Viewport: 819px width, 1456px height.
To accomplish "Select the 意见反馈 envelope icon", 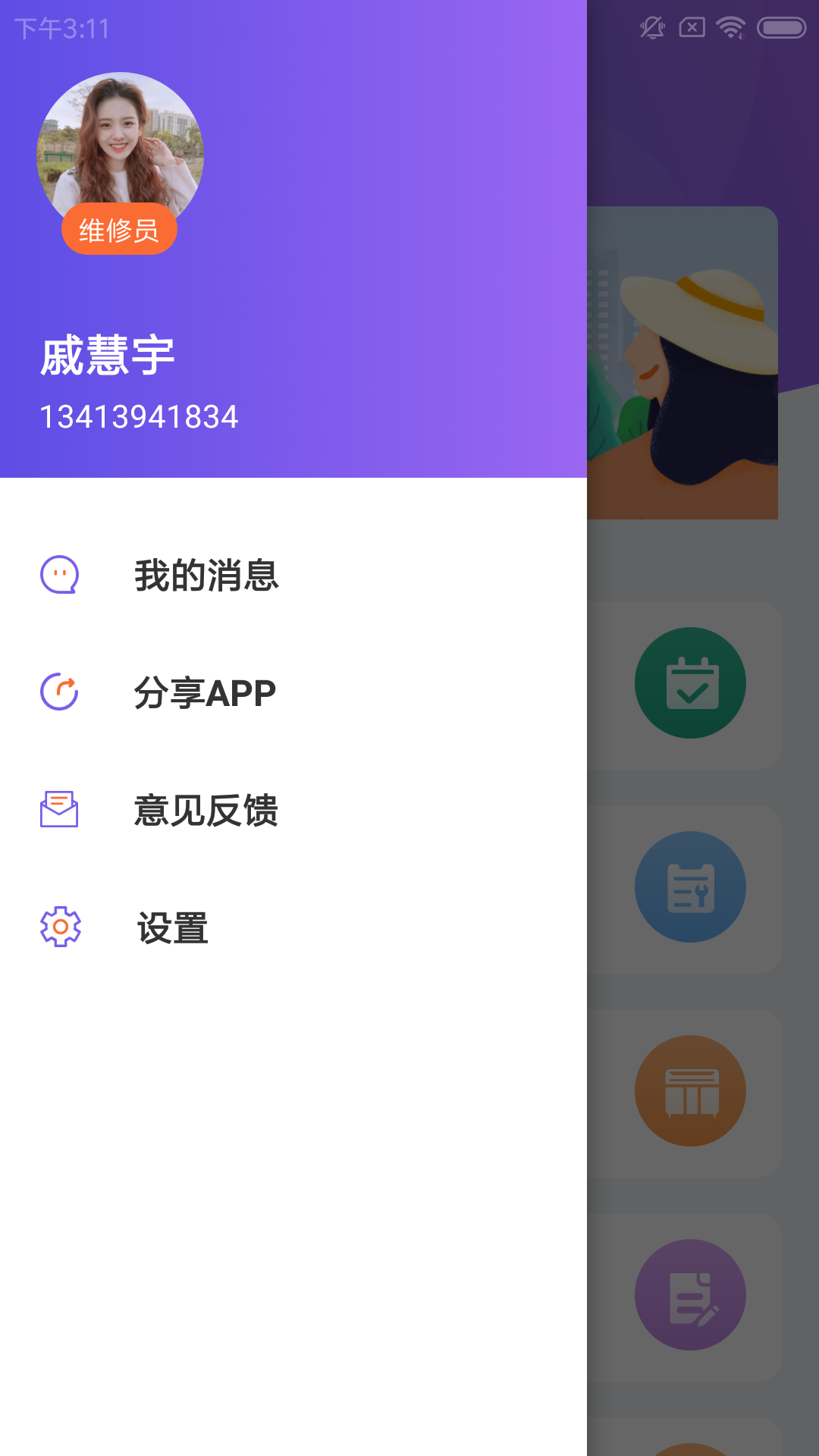I will (61, 810).
